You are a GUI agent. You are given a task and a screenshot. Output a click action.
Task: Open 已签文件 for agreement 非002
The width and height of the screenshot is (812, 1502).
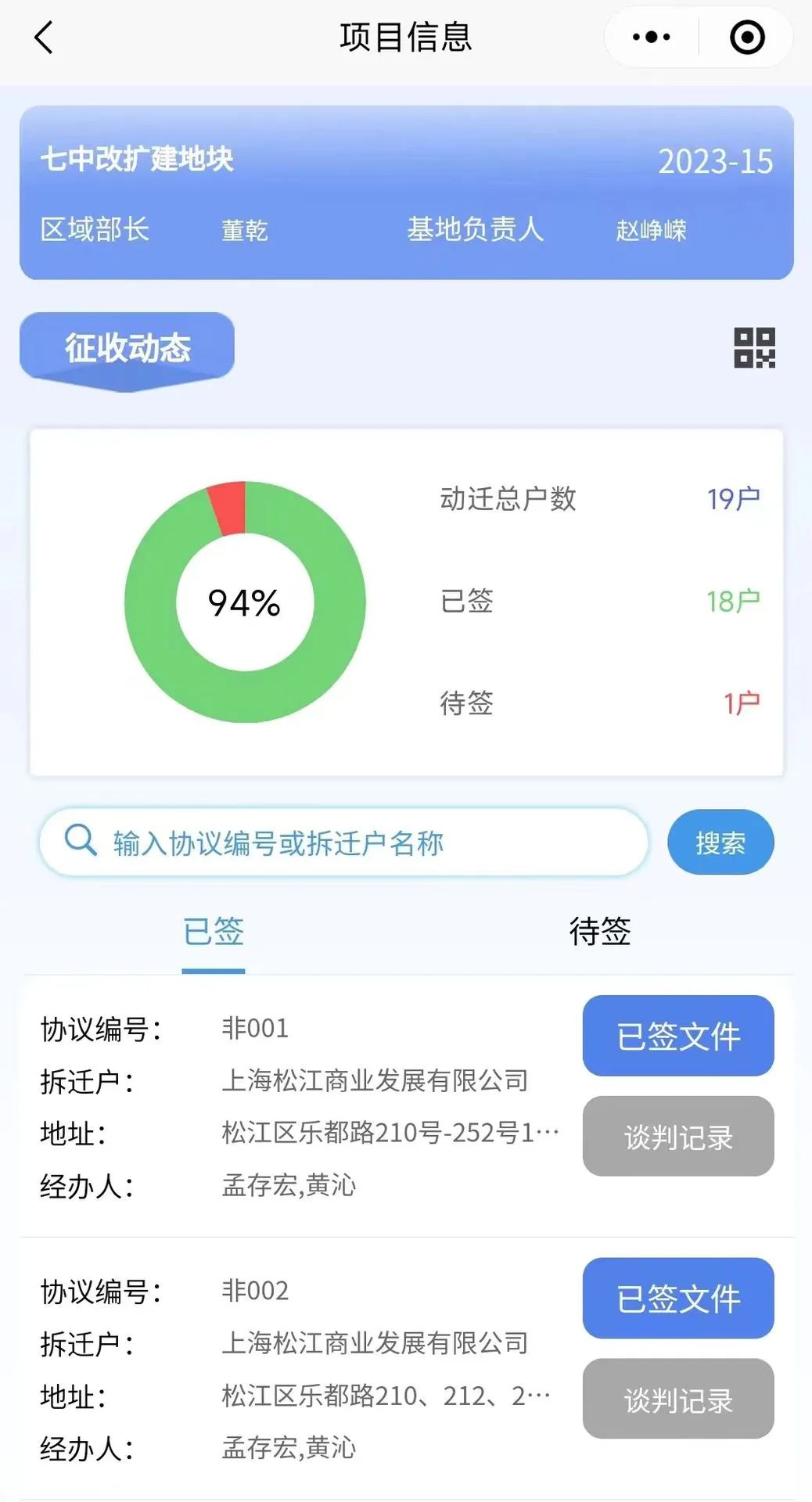point(677,1299)
